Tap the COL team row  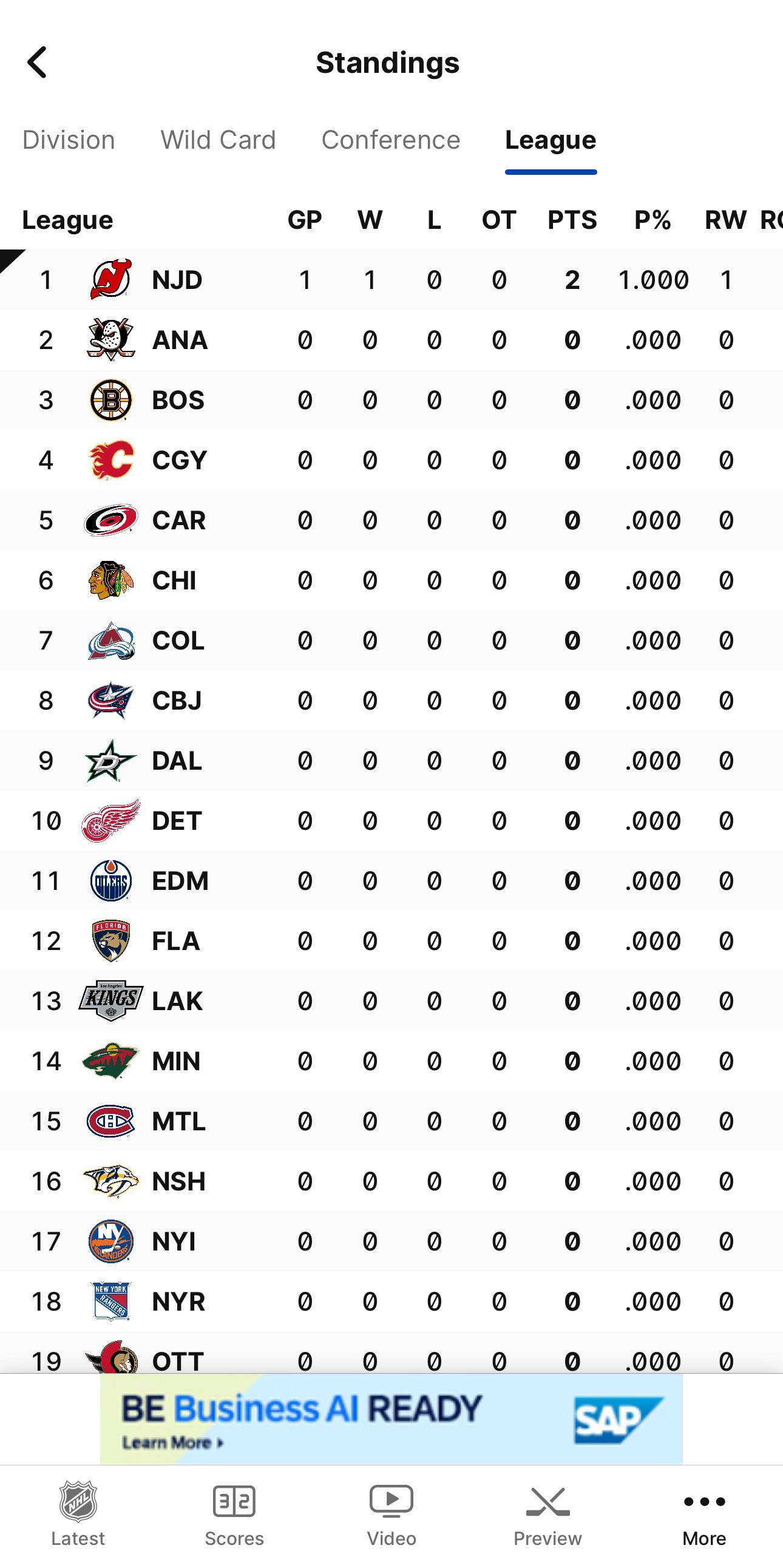click(x=178, y=640)
